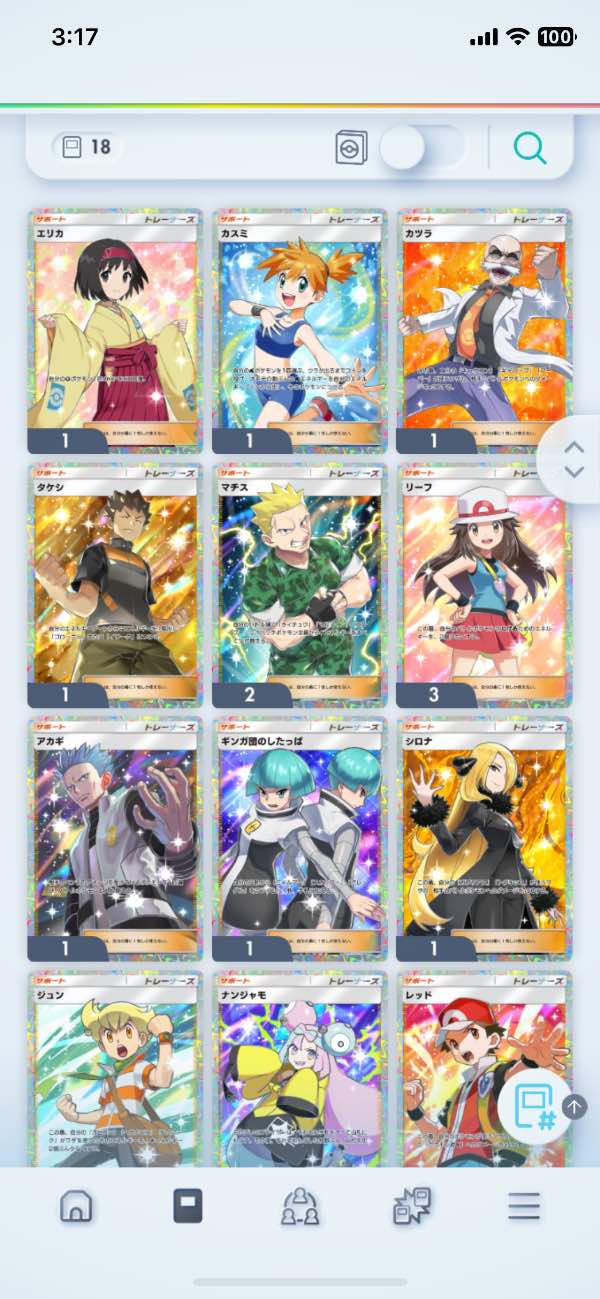Toggle the card display switch
600x1299 pixels.
[424, 148]
